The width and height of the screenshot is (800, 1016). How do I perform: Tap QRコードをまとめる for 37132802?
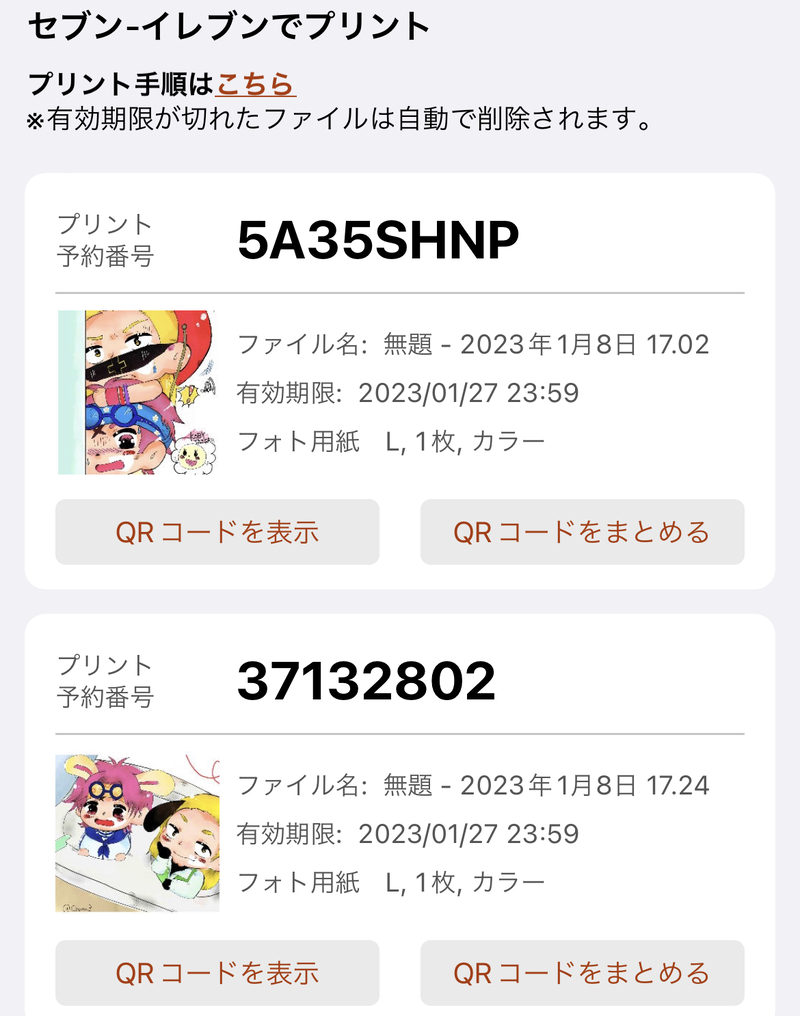click(582, 972)
